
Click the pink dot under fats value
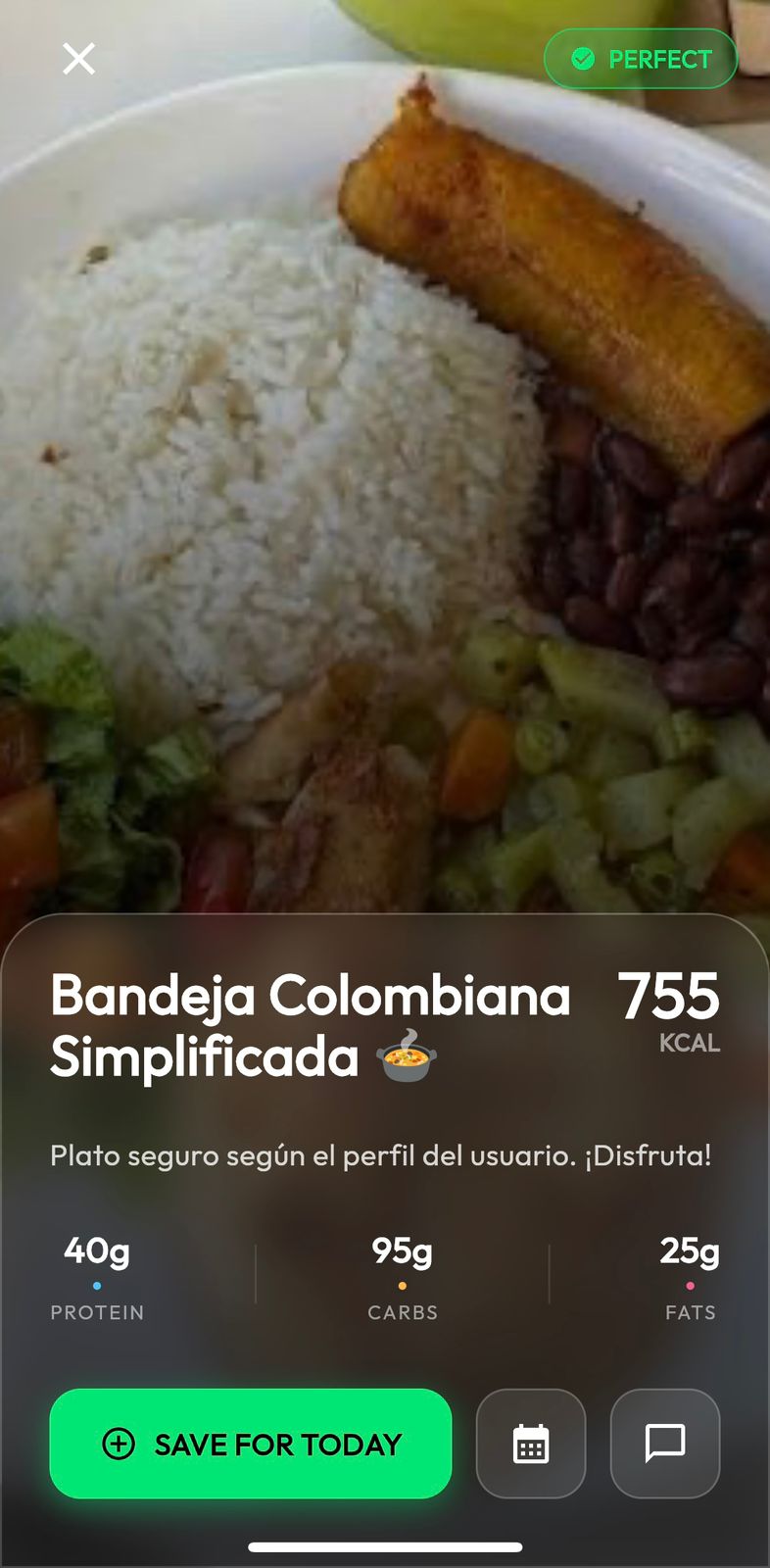(689, 1283)
